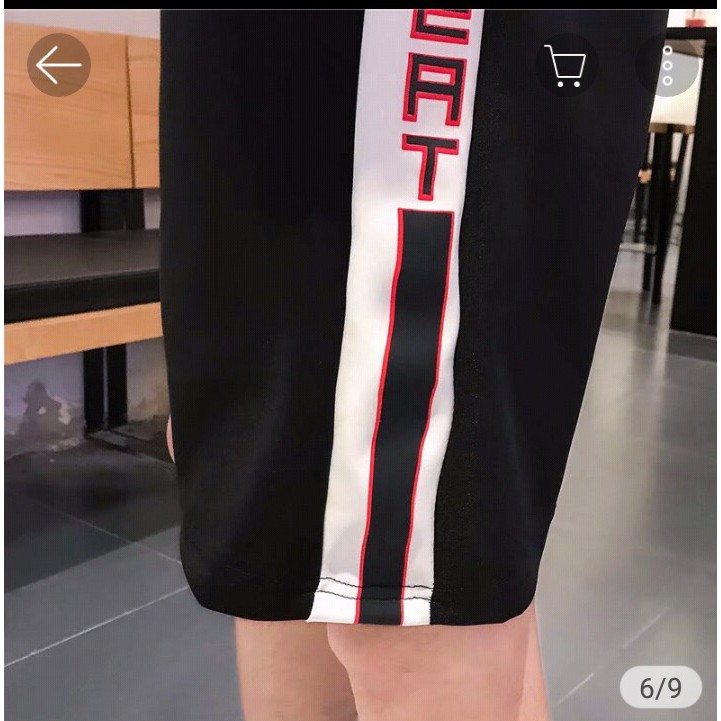This screenshot has height=721, width=721.
Task: Open the three-dot overflow menu
Action: point(667,65)
